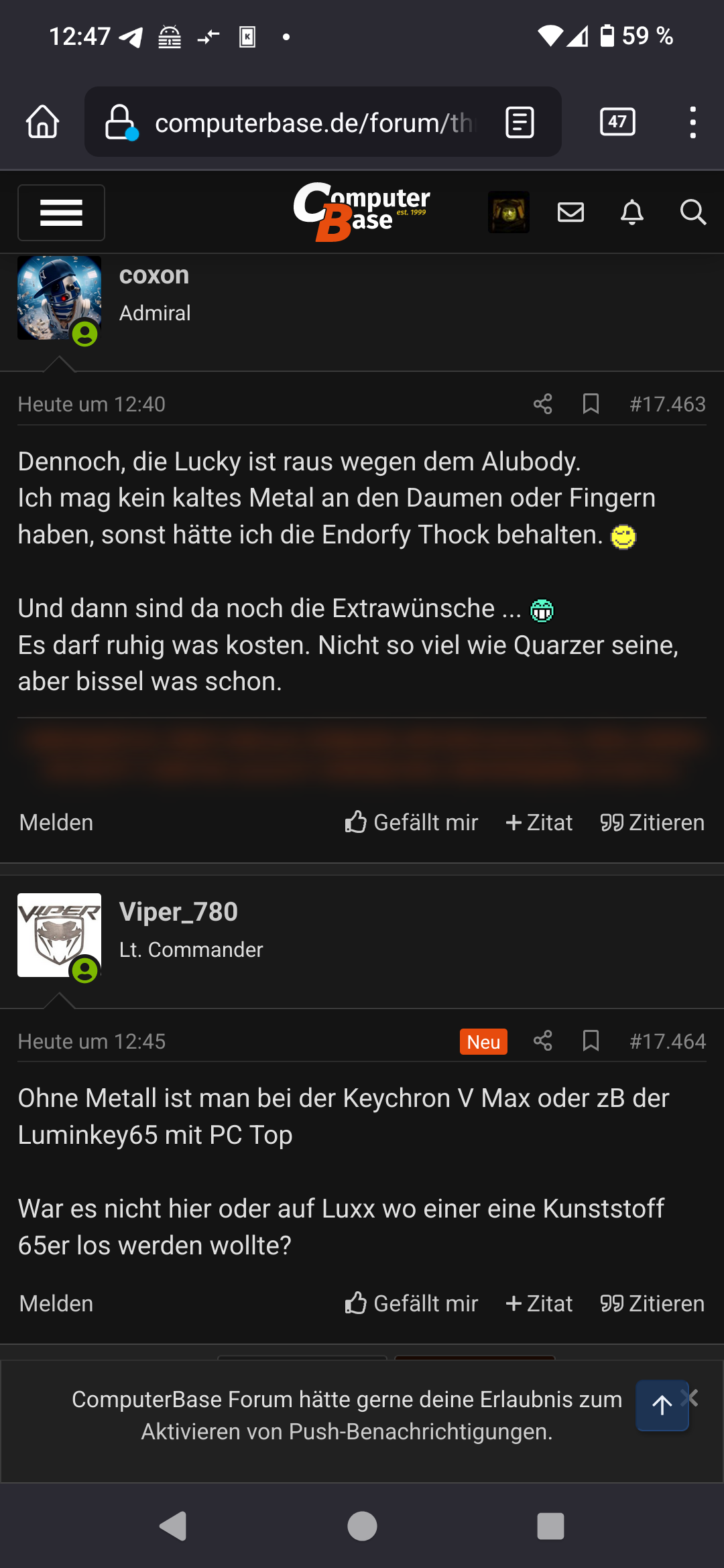Open my user account avatar menu
The width and height of the screenshot is (724, 1568).
[509, 212]
